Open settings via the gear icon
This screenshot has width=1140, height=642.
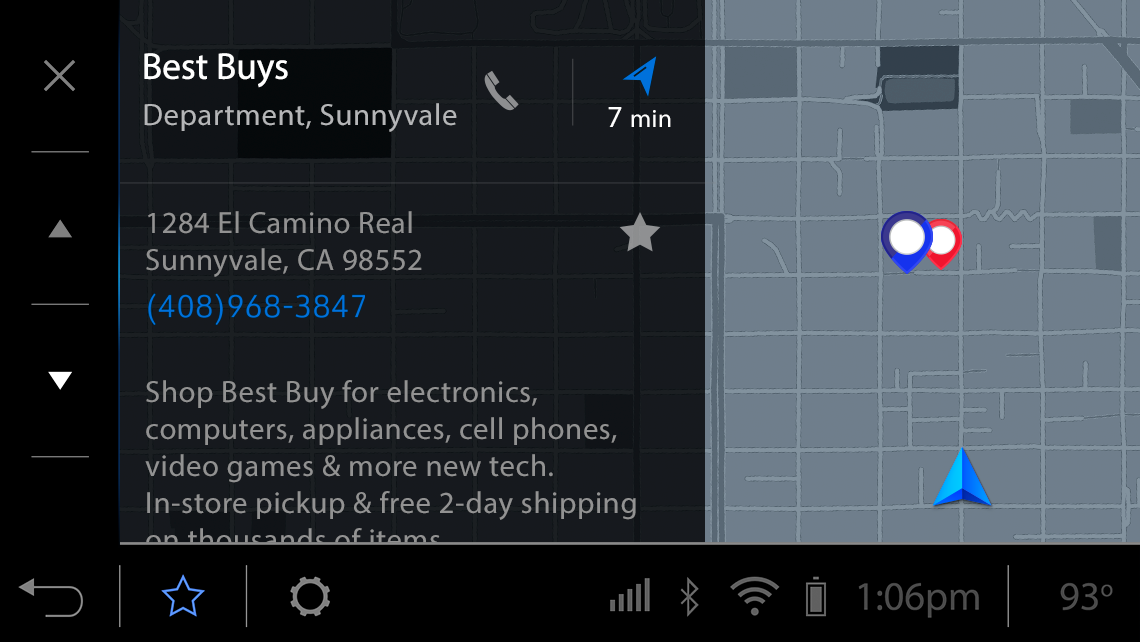(x=309, y=597)
